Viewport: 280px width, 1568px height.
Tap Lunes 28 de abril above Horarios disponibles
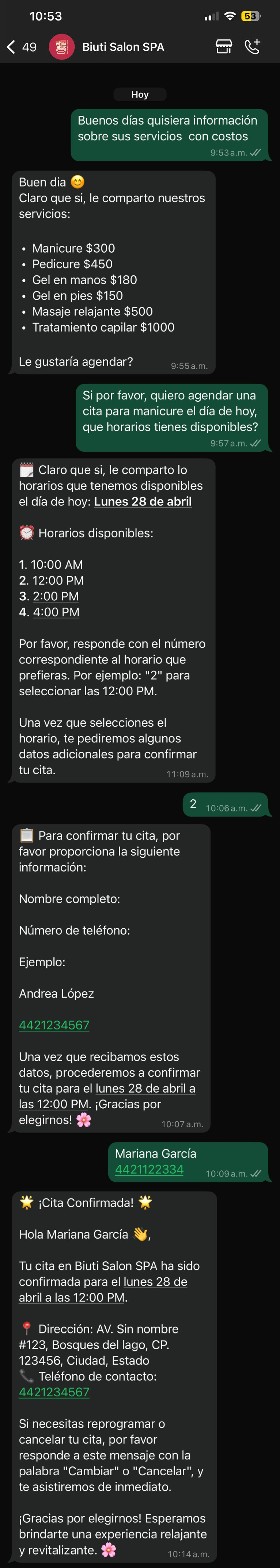click(x=143, y=502)
